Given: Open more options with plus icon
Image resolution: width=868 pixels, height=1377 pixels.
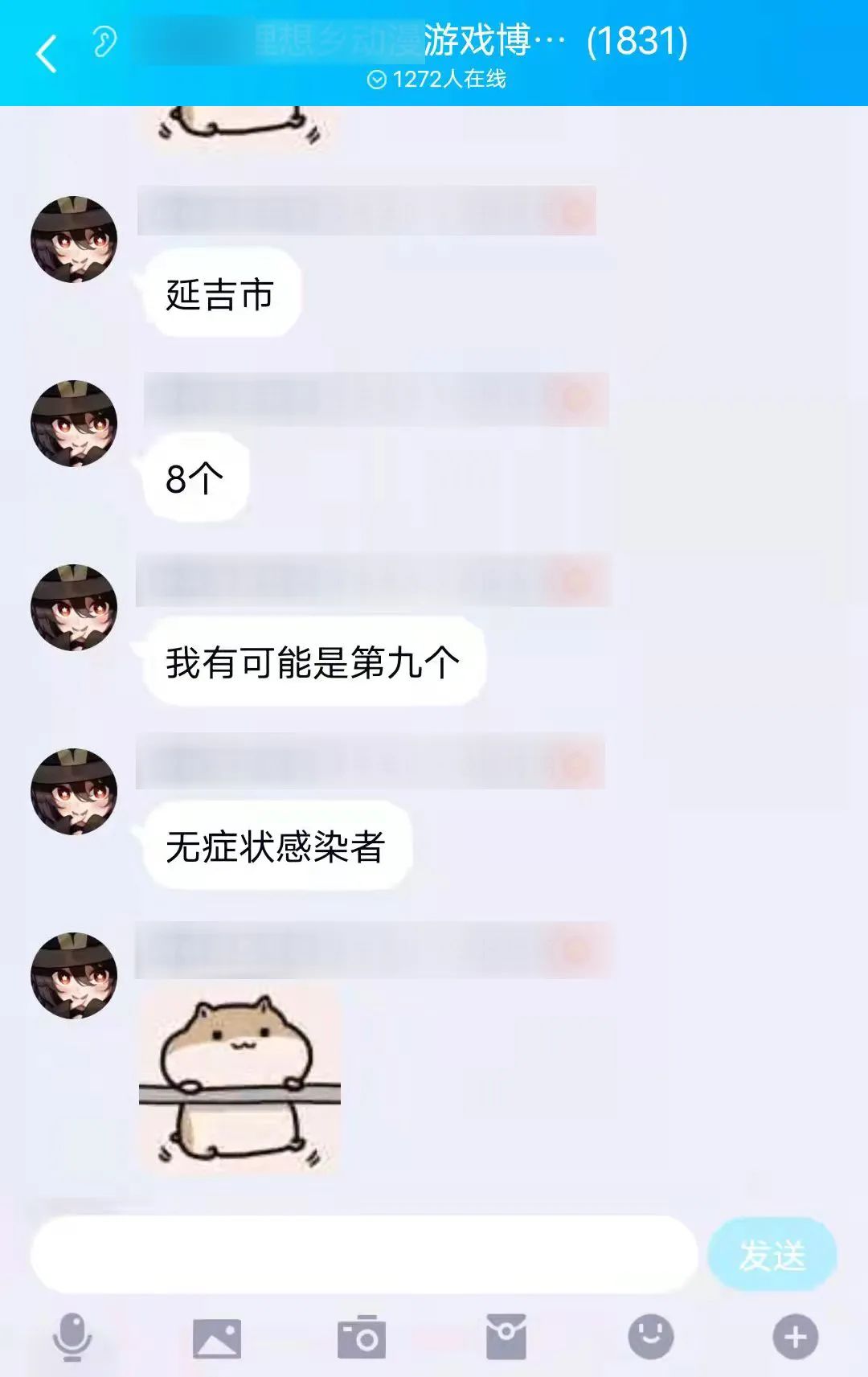Looking at the screenshot, I should 795,1337.
